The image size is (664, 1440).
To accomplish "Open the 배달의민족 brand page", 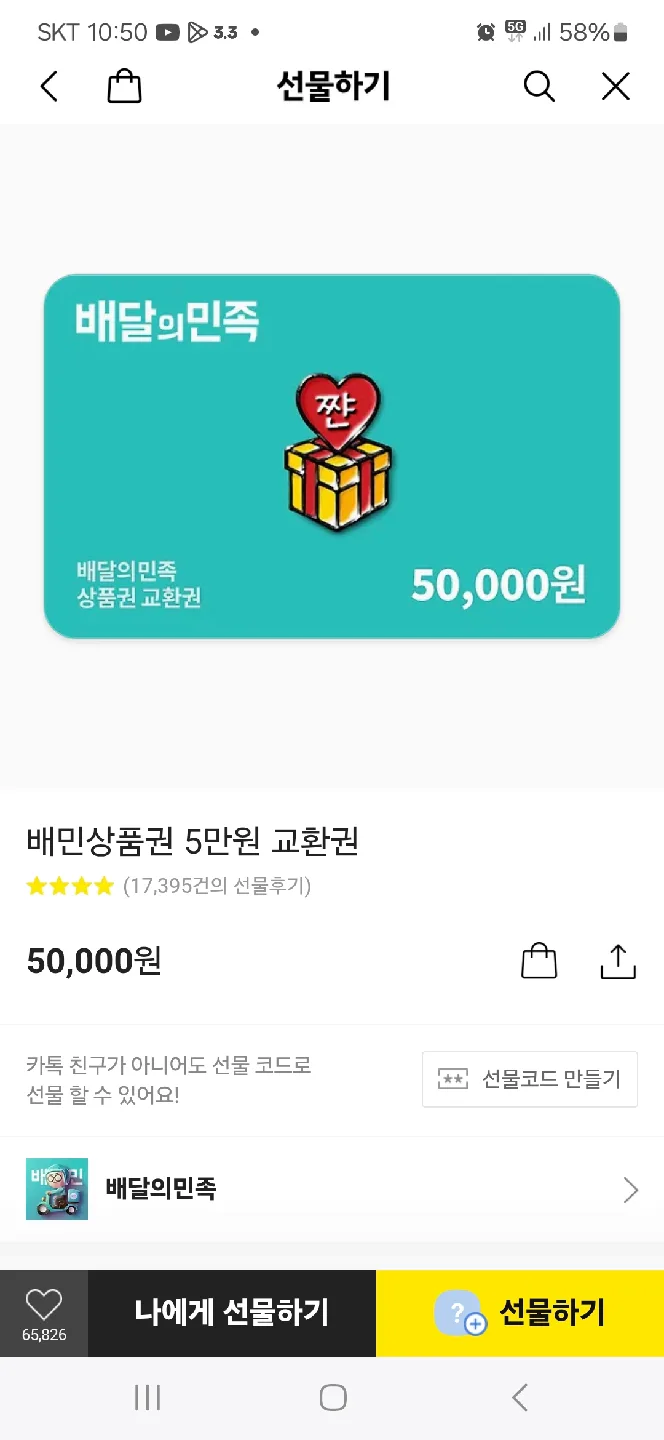I will pos(332,1189).
